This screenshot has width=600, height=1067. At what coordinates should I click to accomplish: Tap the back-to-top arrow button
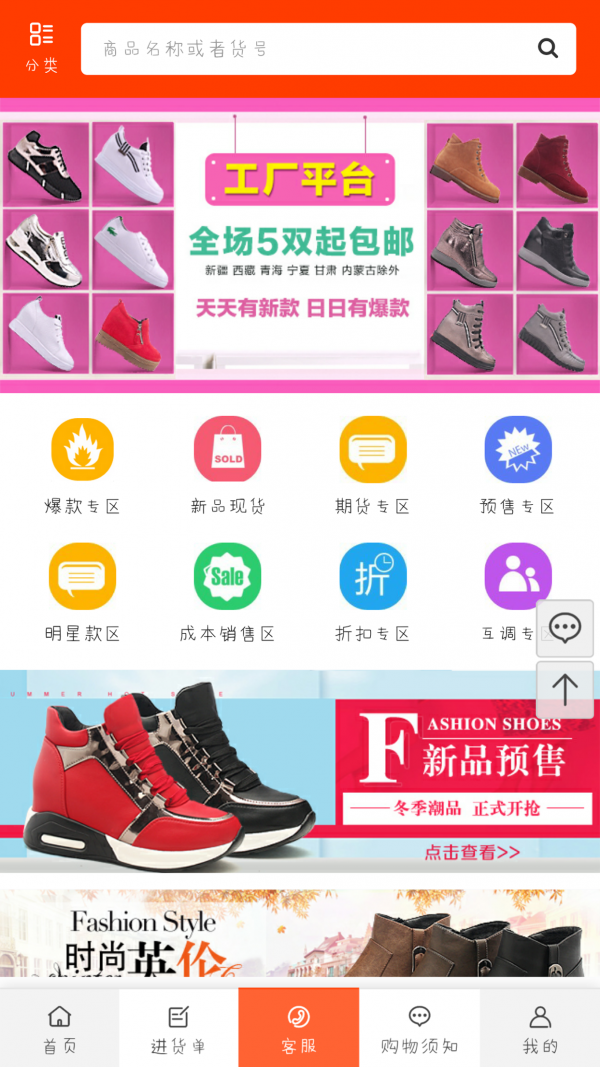click(565, 689)
